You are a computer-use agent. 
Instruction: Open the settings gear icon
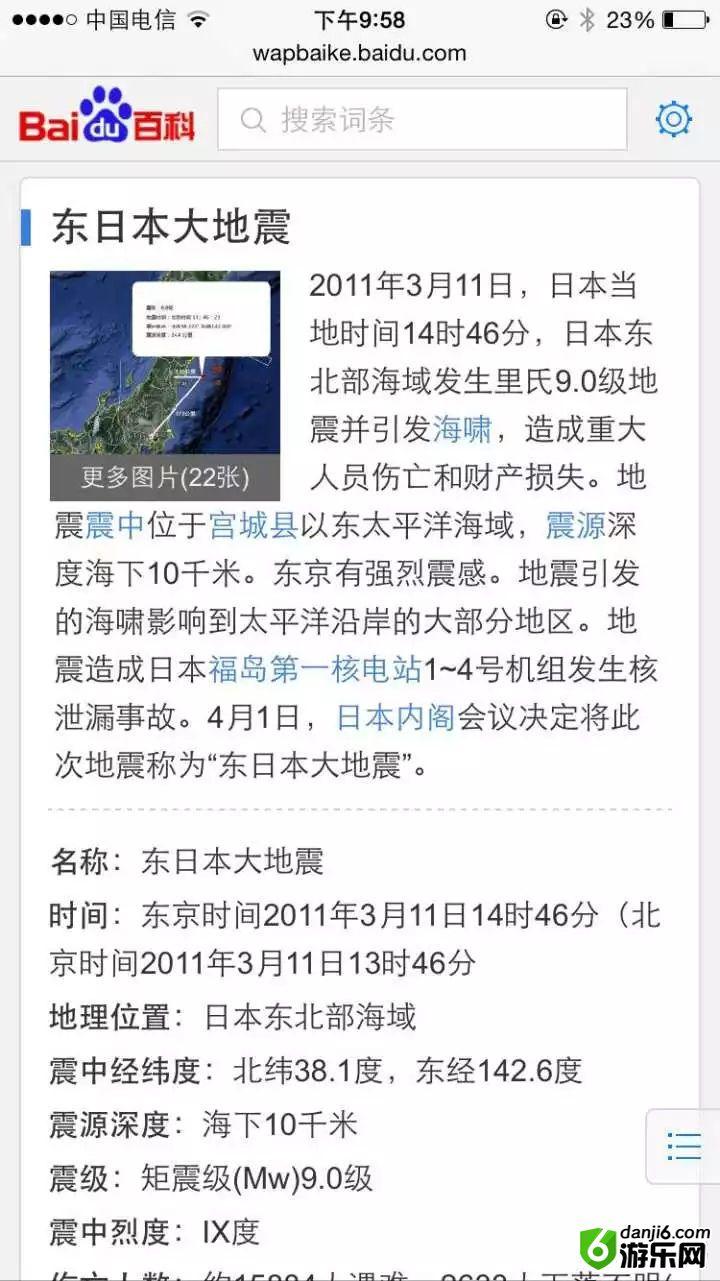point(674,120)
